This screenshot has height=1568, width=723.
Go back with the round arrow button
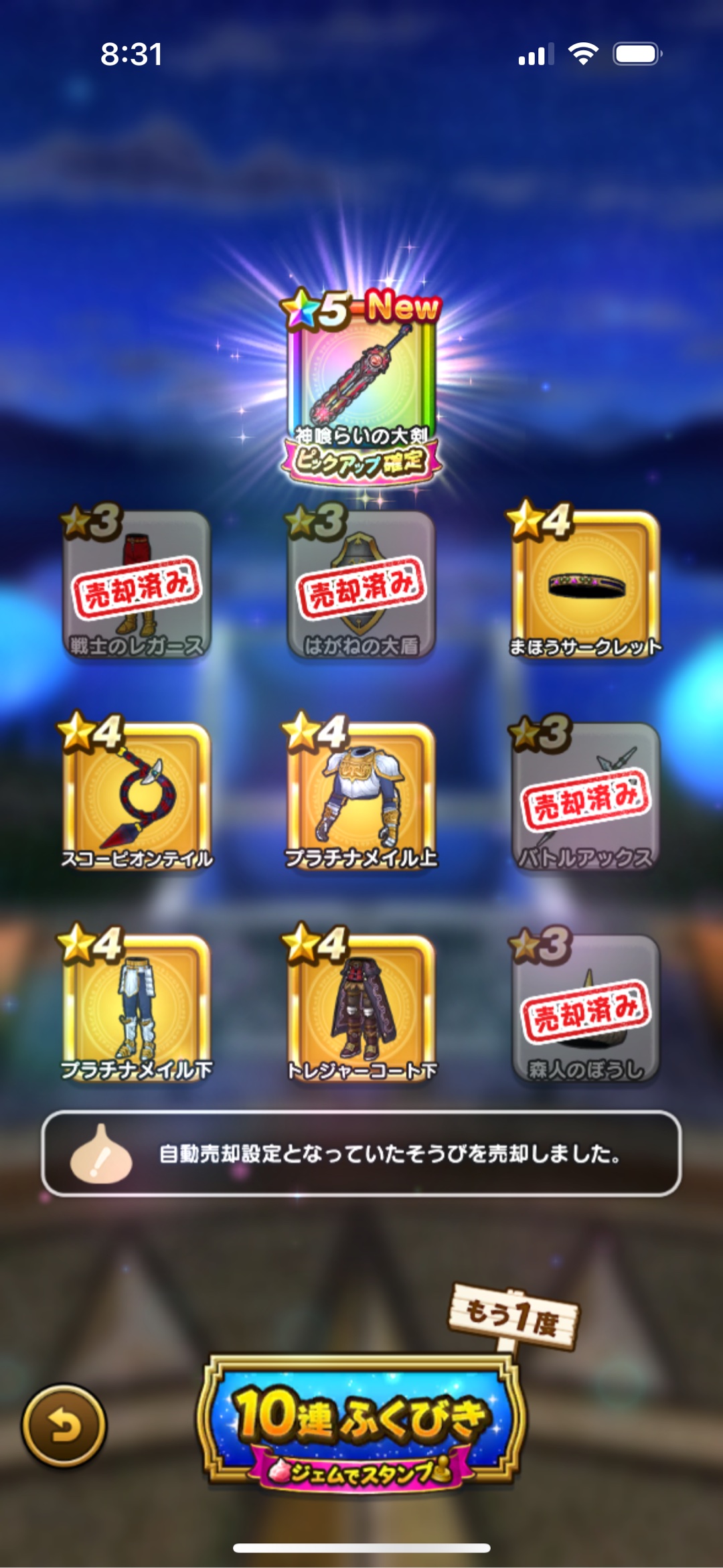click(x=64, y=1426)
